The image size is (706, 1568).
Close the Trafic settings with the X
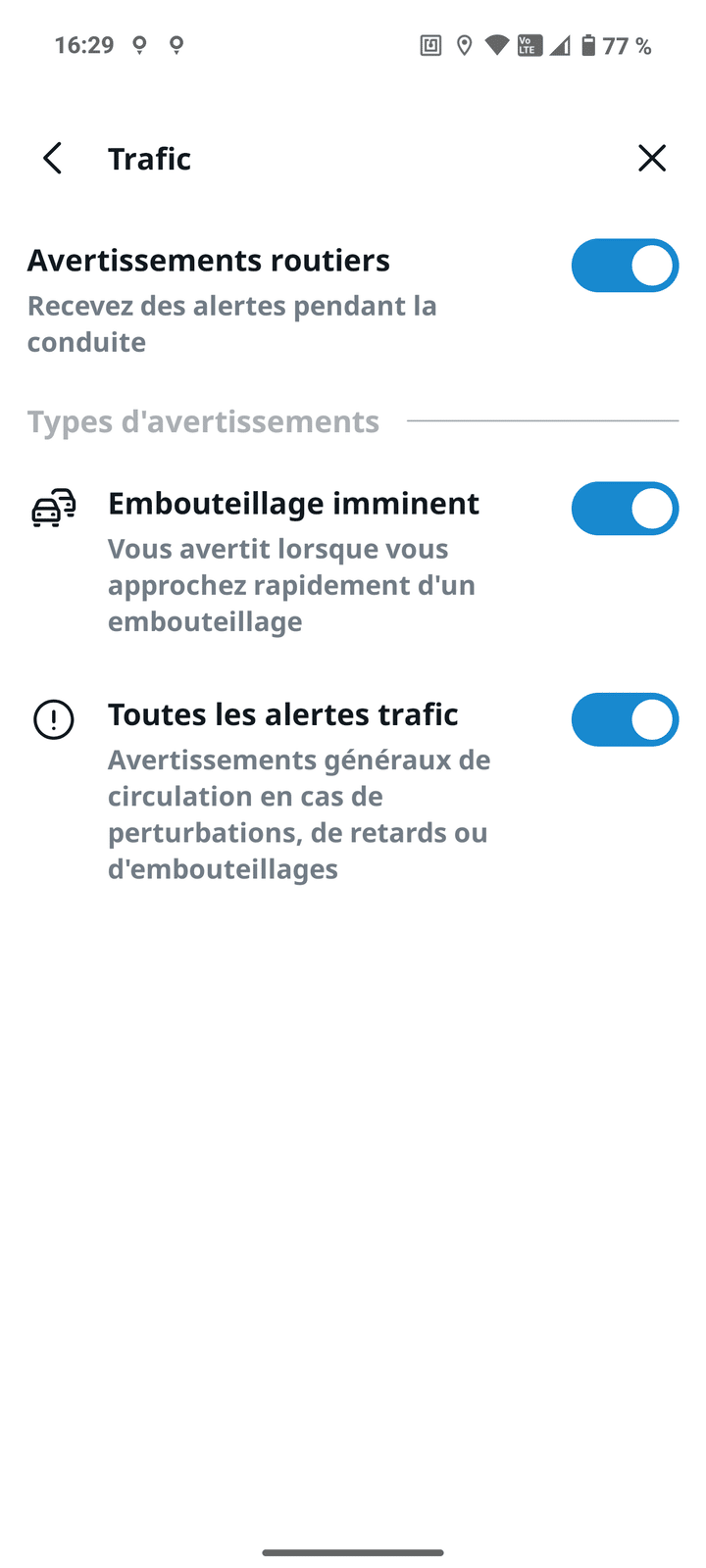pos(652,158)
